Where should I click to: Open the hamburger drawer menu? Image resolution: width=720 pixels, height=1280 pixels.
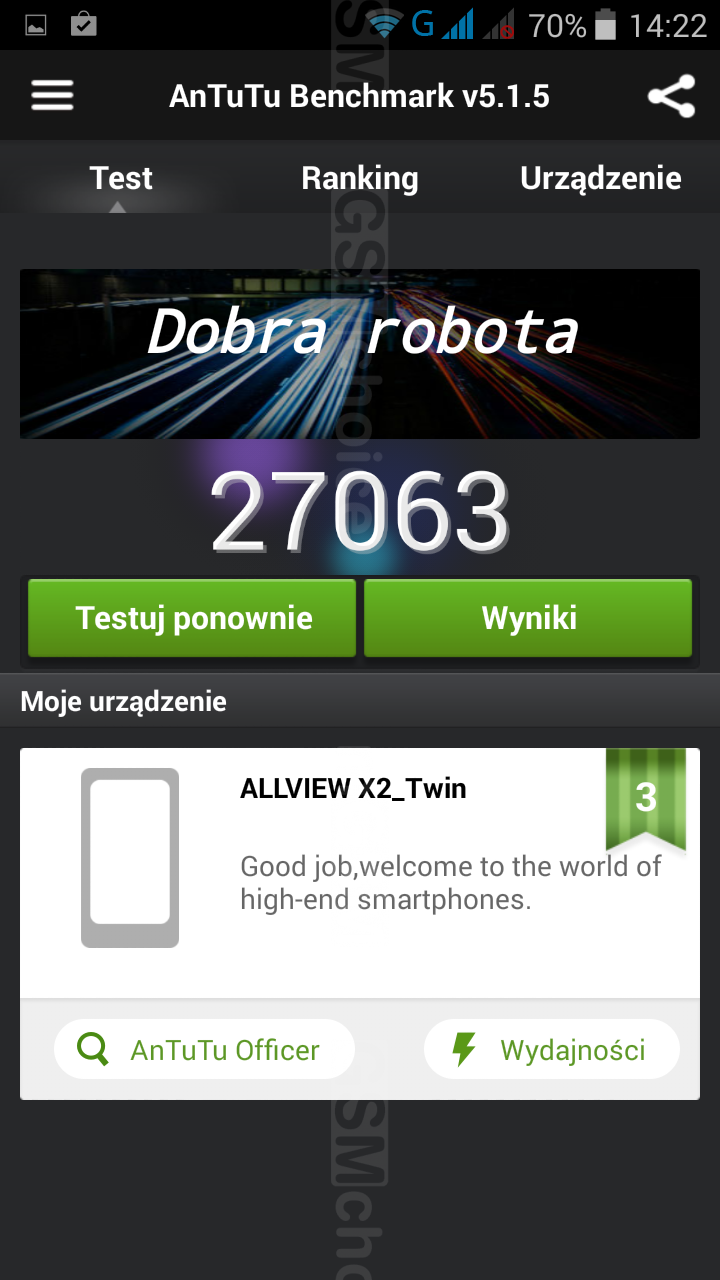(x=52, y=96)
